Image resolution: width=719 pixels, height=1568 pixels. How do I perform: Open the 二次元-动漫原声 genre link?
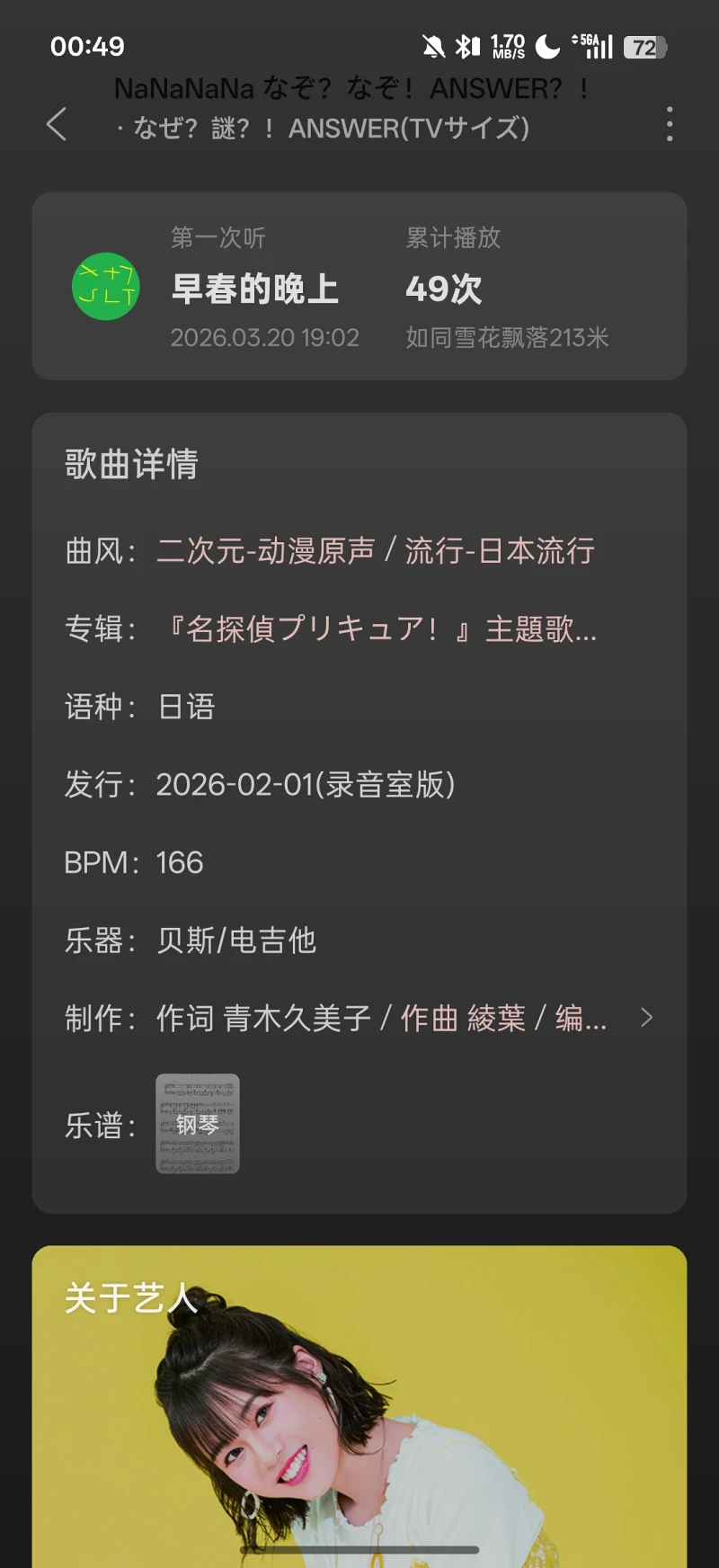tap(265, 550)
